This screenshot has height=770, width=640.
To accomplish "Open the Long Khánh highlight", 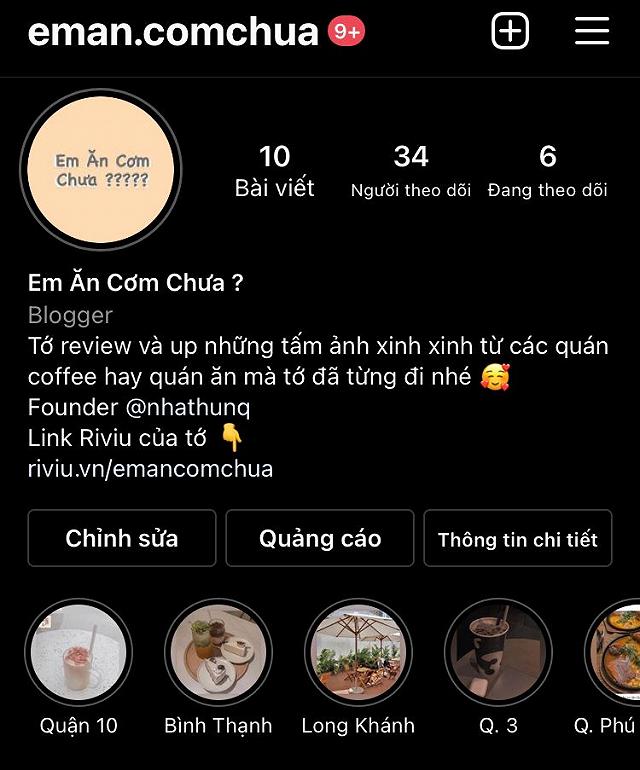I will point(358,652).
